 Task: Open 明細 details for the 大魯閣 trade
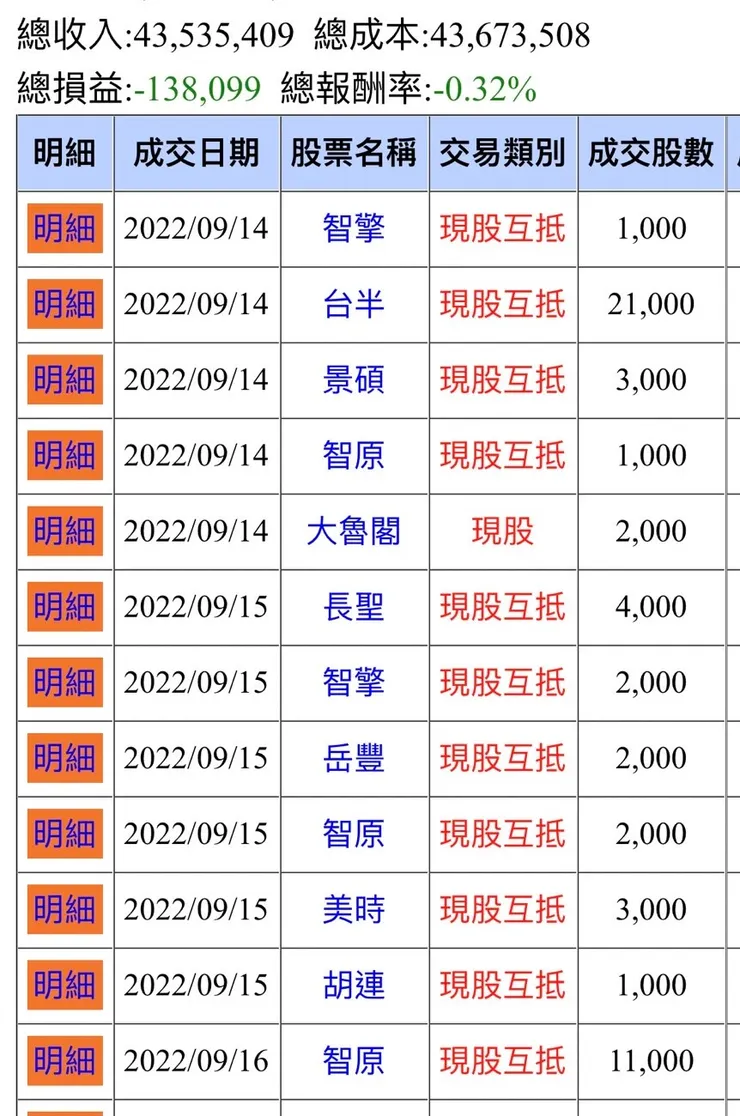tap(64, 532)
